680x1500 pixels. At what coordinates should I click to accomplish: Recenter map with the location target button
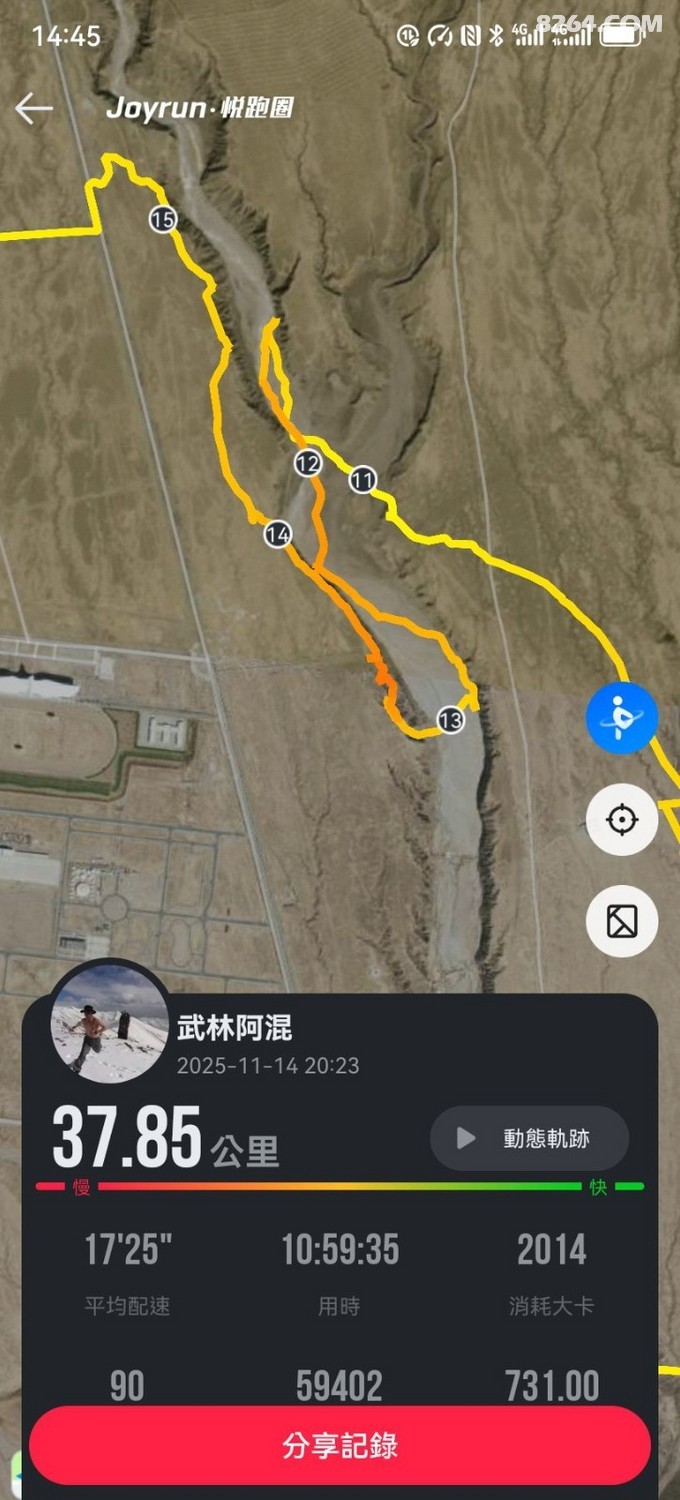[x=621, y=820]
